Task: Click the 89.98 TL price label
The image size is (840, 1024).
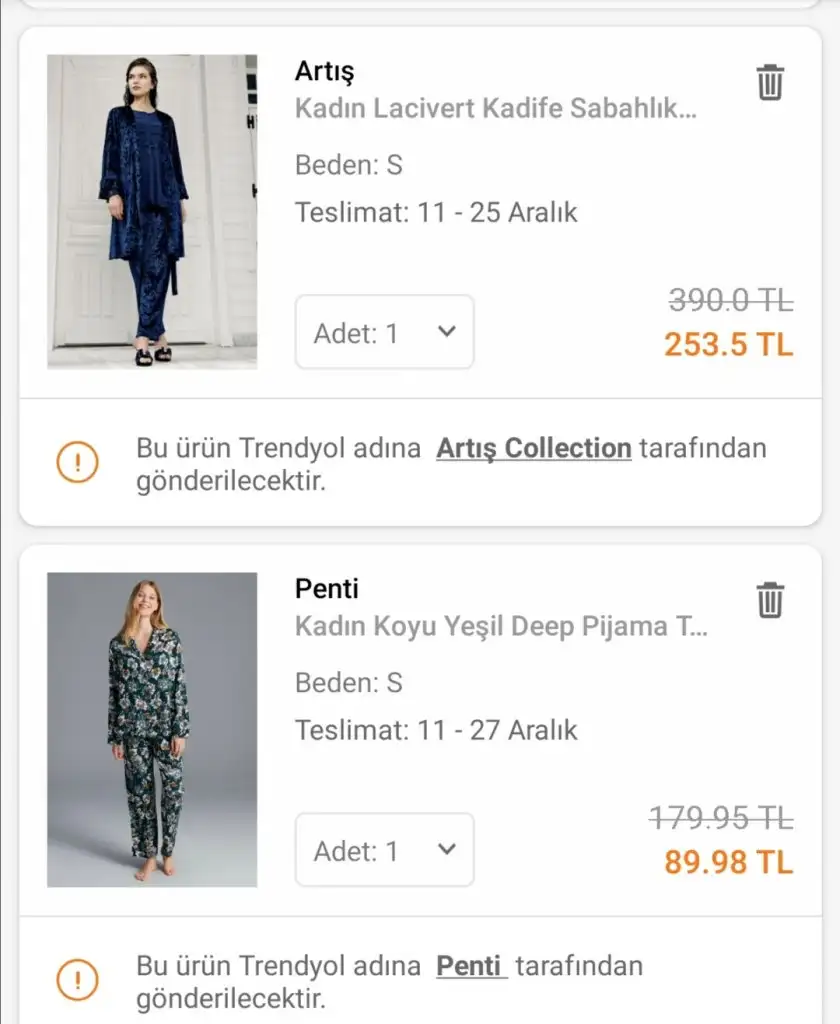Action: click(x=728, y=862)
